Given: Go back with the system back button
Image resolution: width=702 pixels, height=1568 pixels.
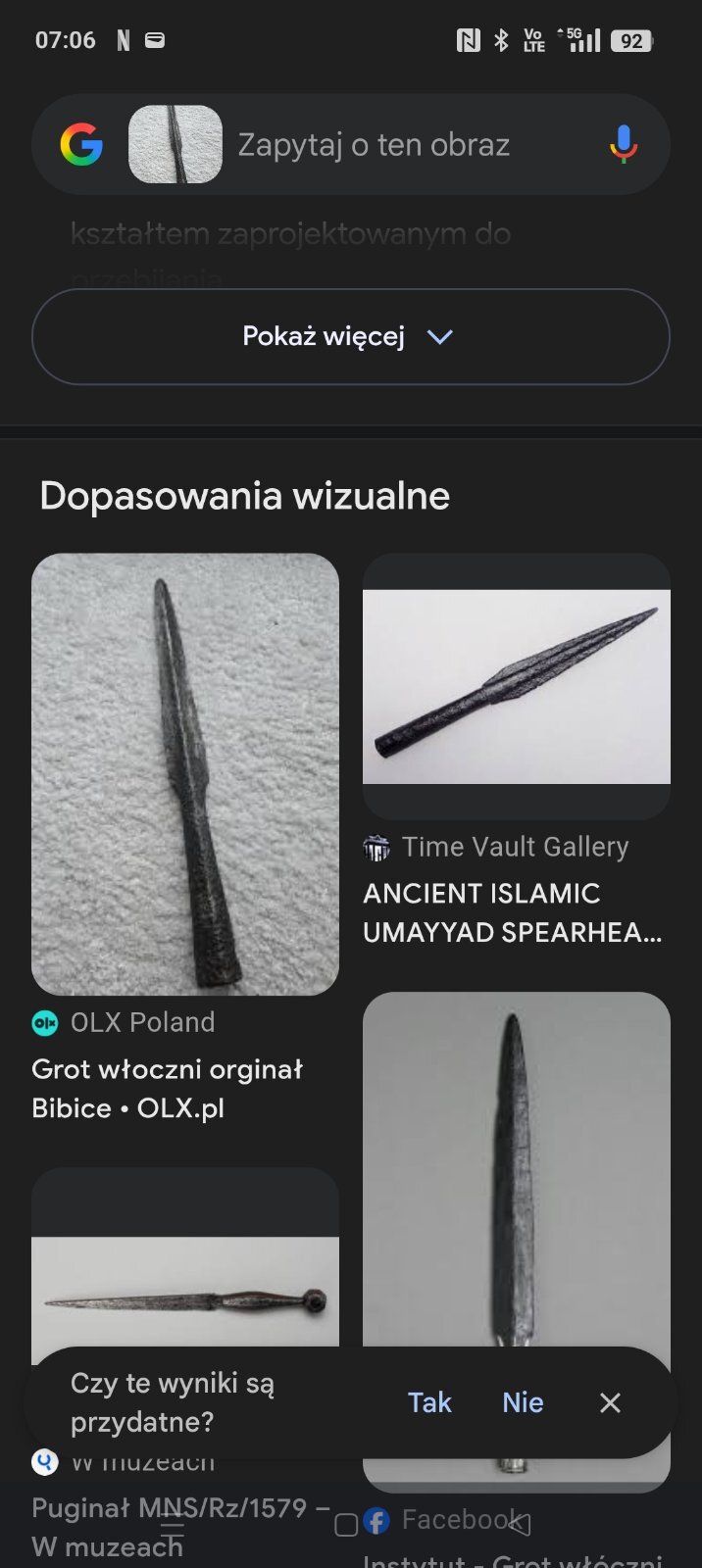Looking at the screenshot, I should click(x=521, y=1524).
